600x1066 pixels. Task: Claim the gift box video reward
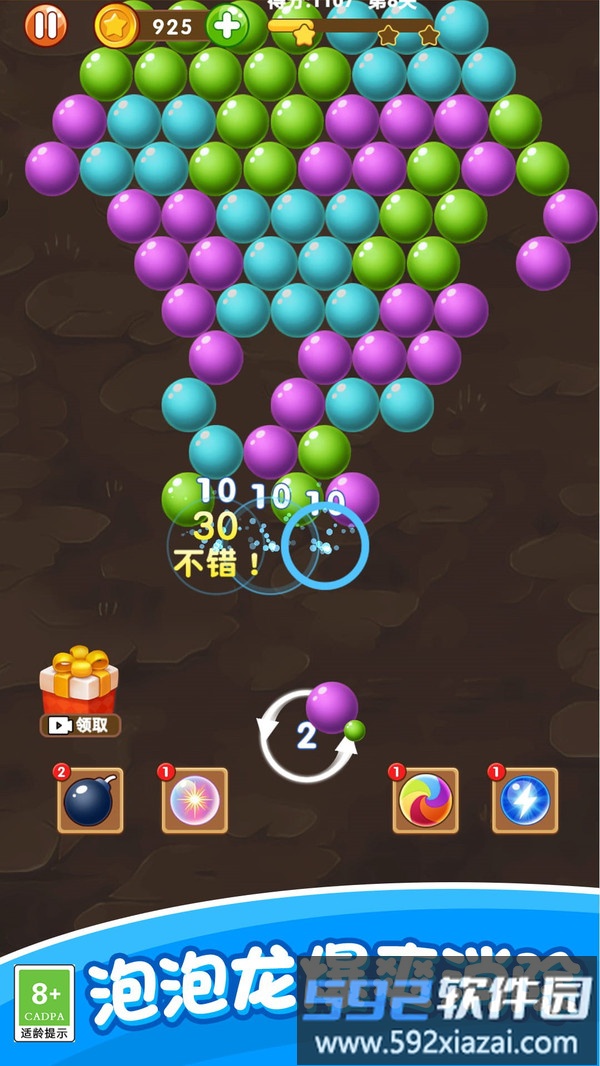[80, 724]
